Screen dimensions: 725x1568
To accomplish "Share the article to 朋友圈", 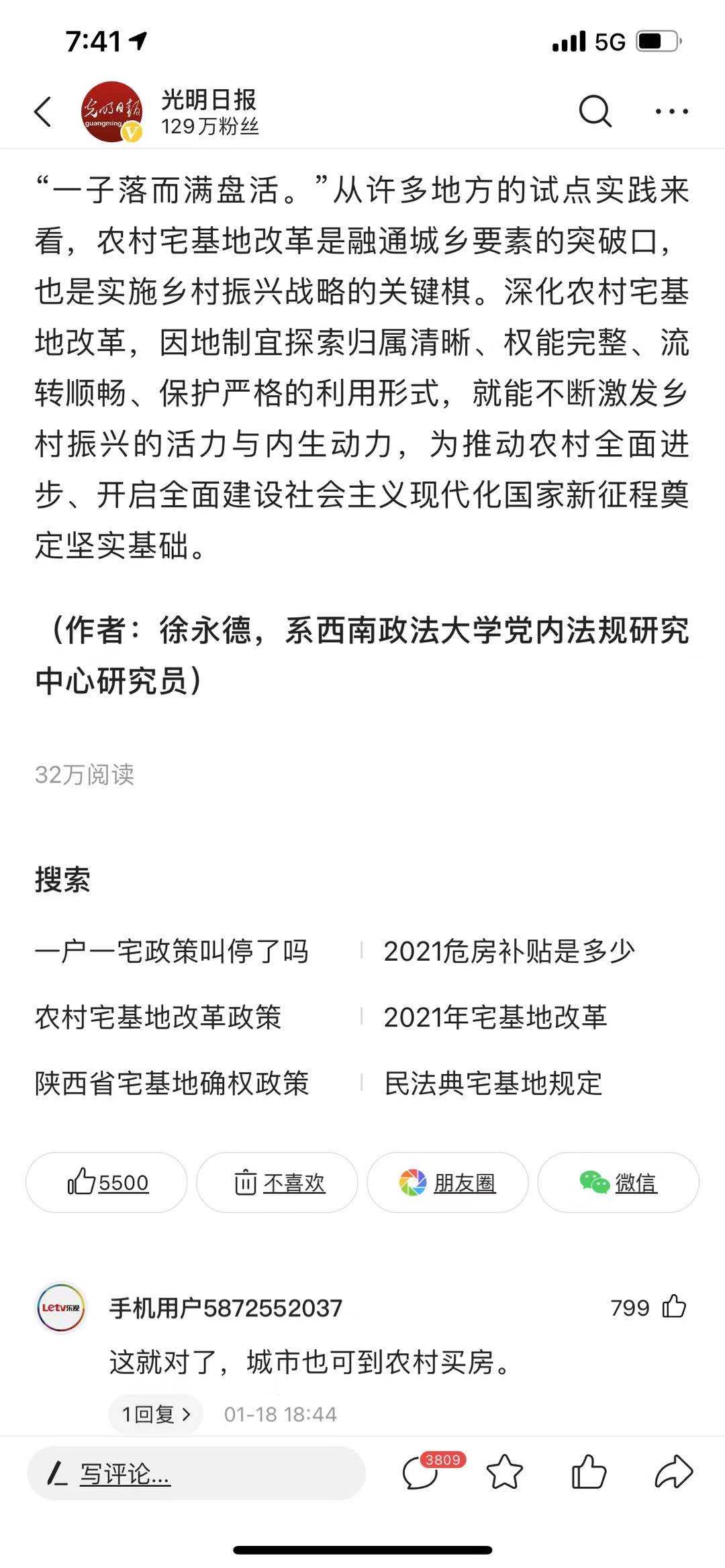I will [447, 1182].
